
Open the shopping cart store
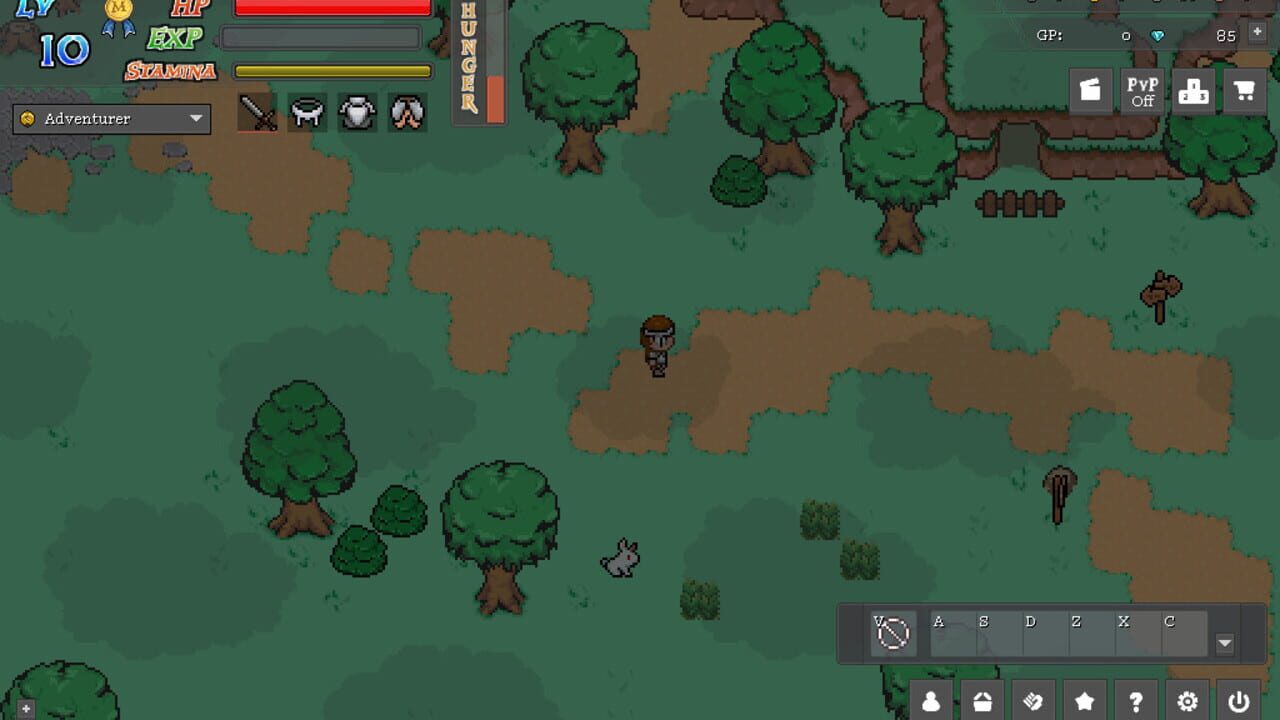(x=1244, y=92)
